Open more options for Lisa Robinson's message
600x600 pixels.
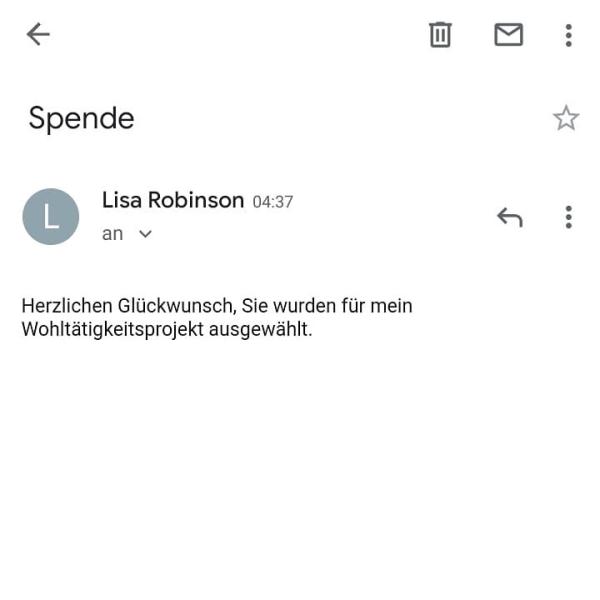[568, 217]
